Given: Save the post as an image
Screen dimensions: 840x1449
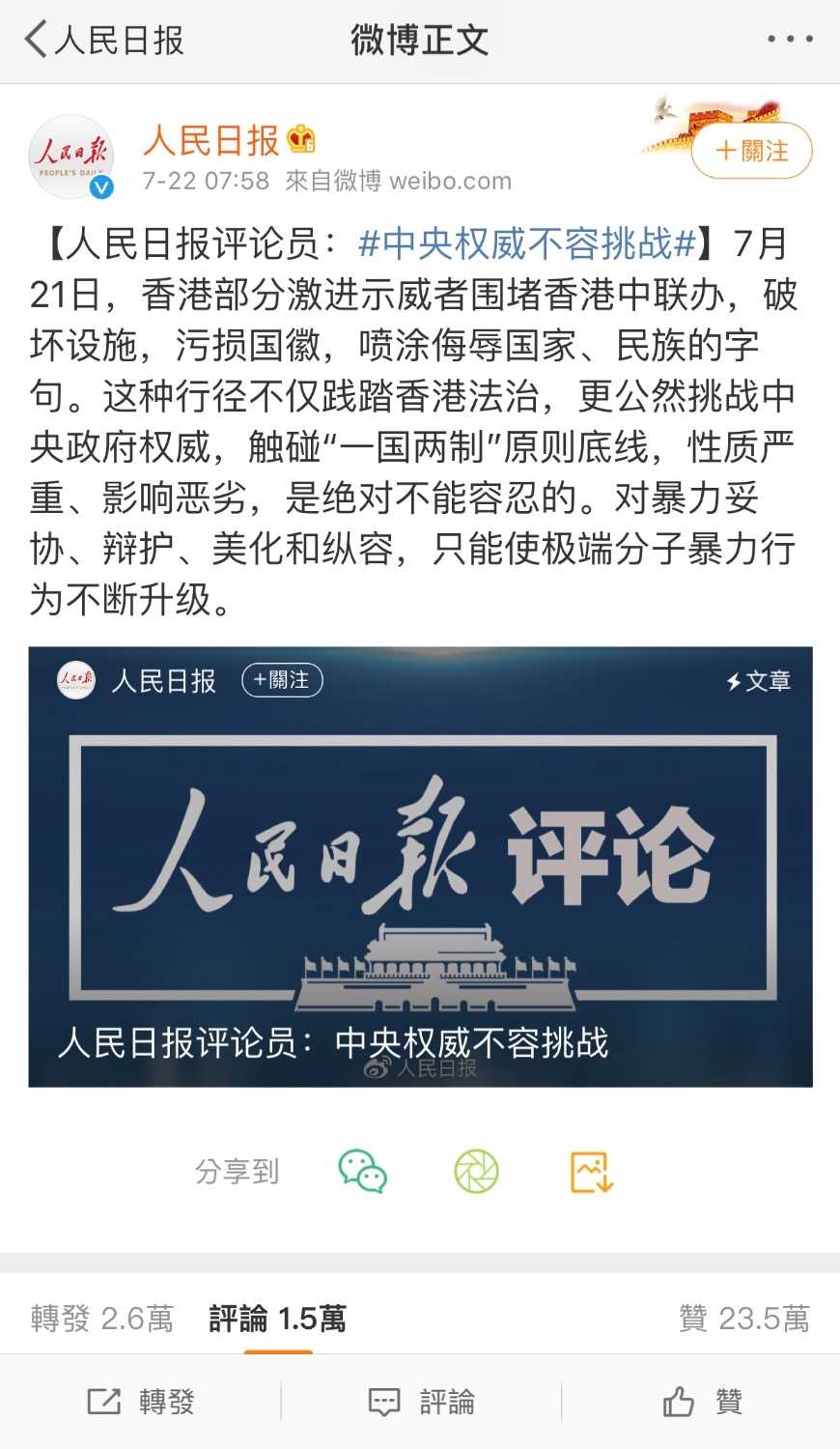Looking at the screenshot, I should coord(591,1172).
